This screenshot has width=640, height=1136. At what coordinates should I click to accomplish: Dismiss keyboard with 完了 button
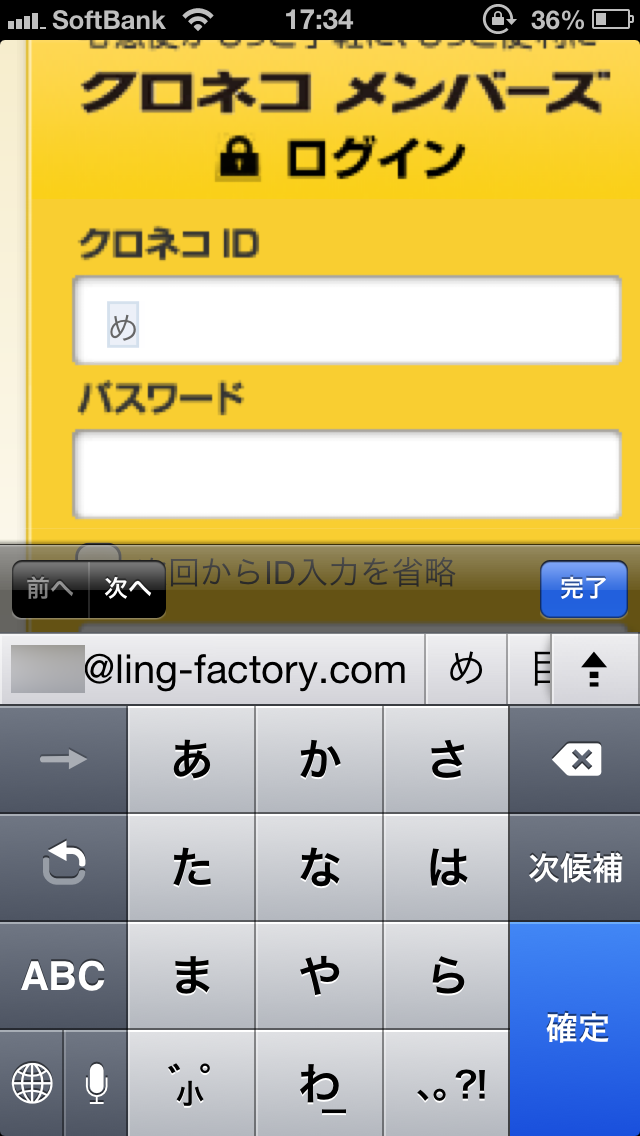click(x=583, y=589)
